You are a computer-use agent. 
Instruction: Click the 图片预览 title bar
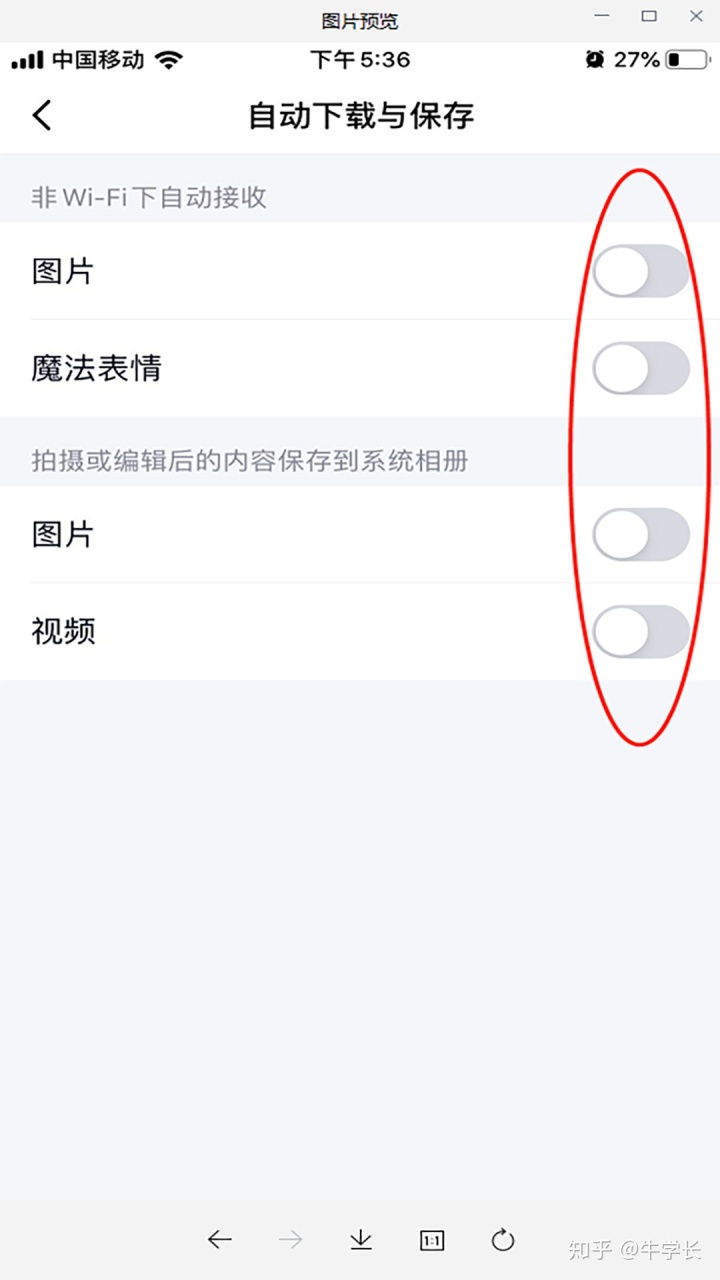(x=360, y=20)
